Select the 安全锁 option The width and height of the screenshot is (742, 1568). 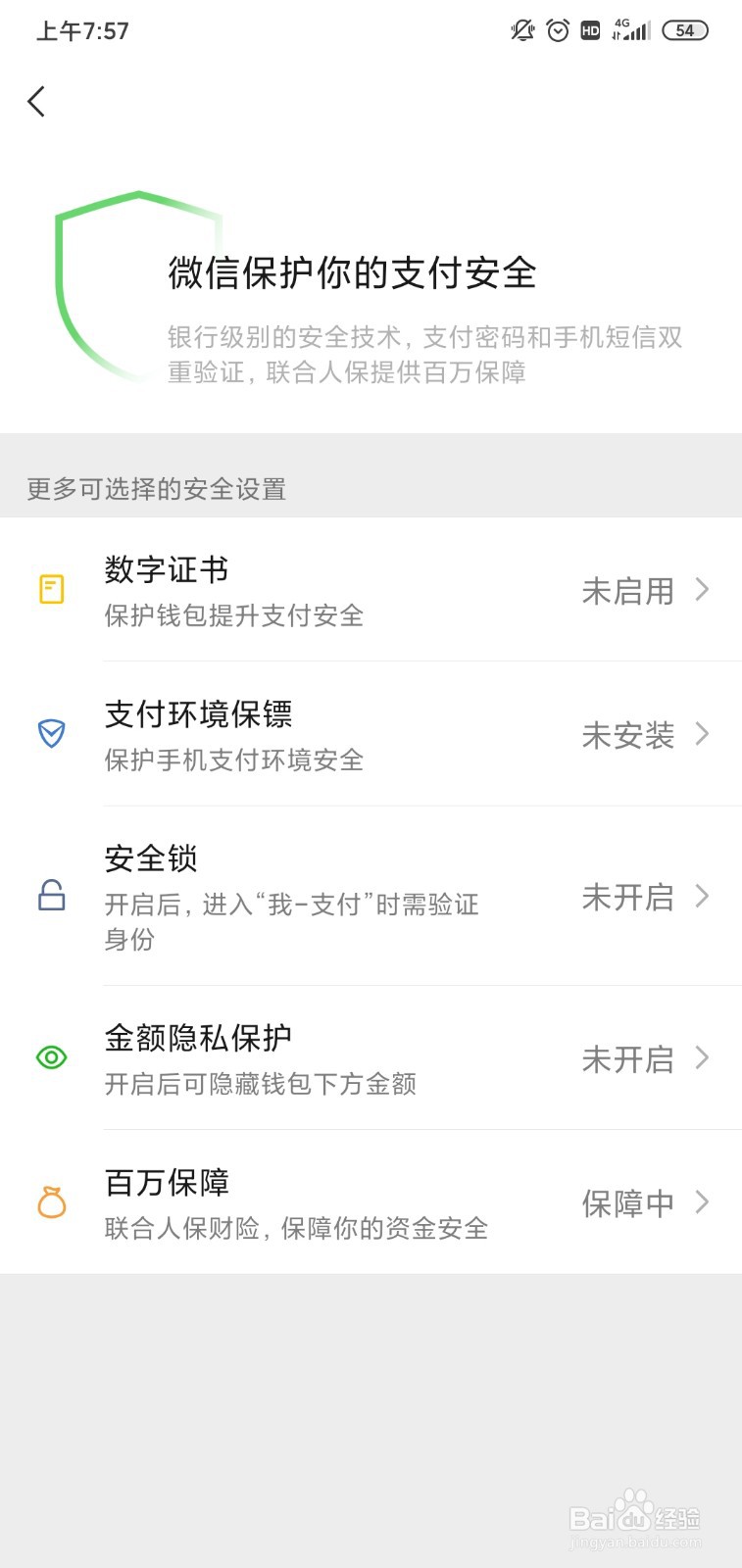coord(371,896)
